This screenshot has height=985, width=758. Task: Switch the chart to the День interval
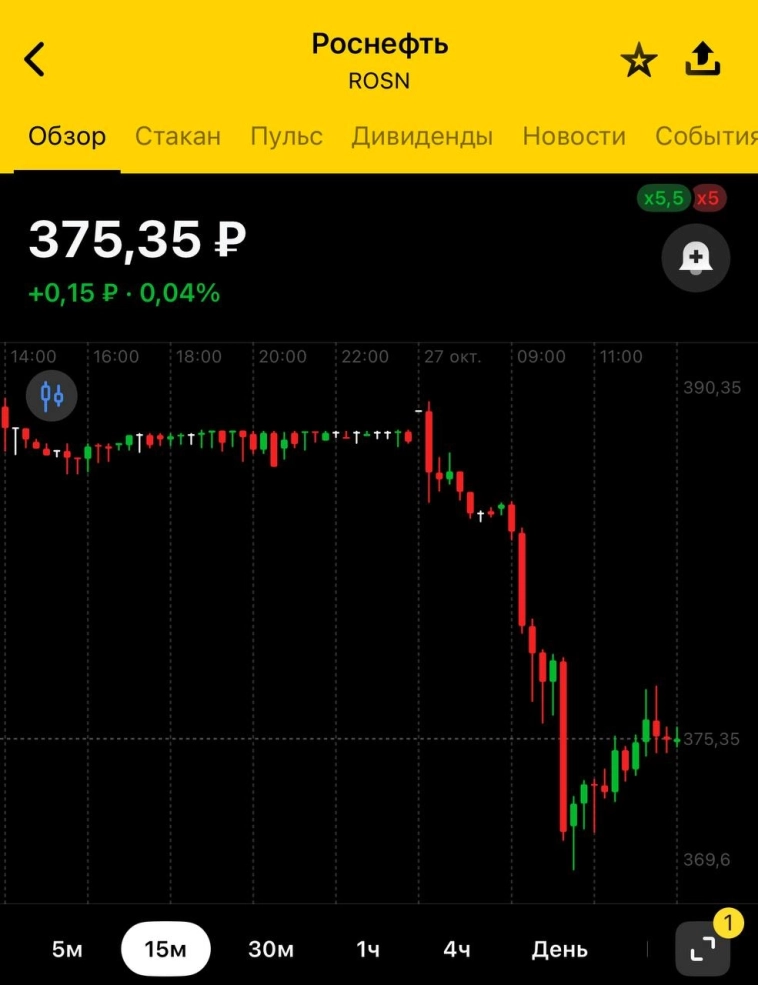559,949
